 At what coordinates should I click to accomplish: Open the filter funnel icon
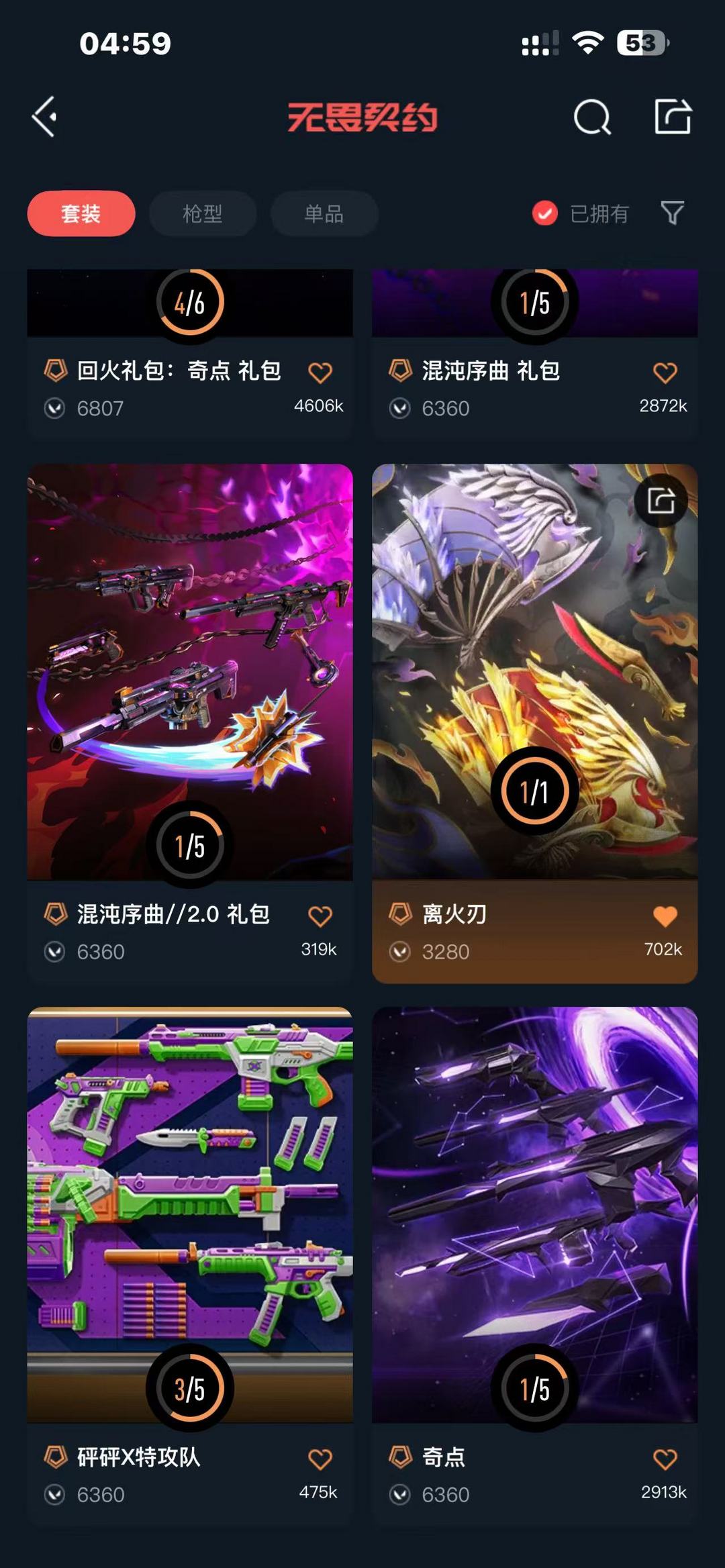pyautogui.click(x=672, y=213)
